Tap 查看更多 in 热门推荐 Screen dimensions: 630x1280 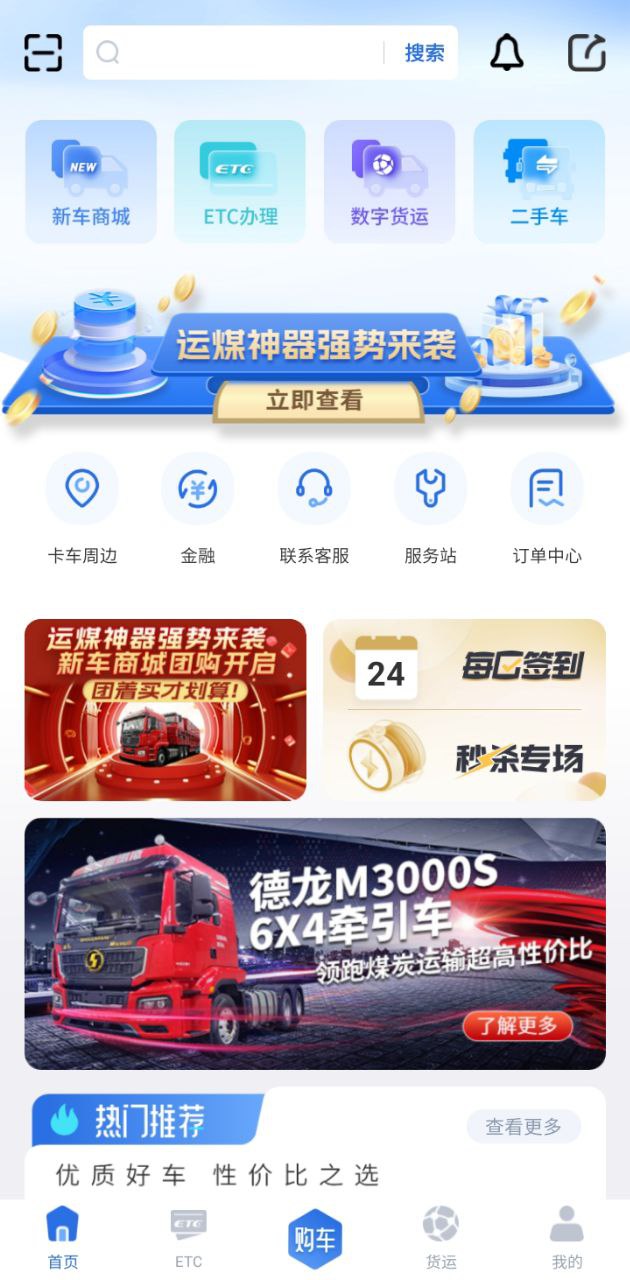point(523,1126)
